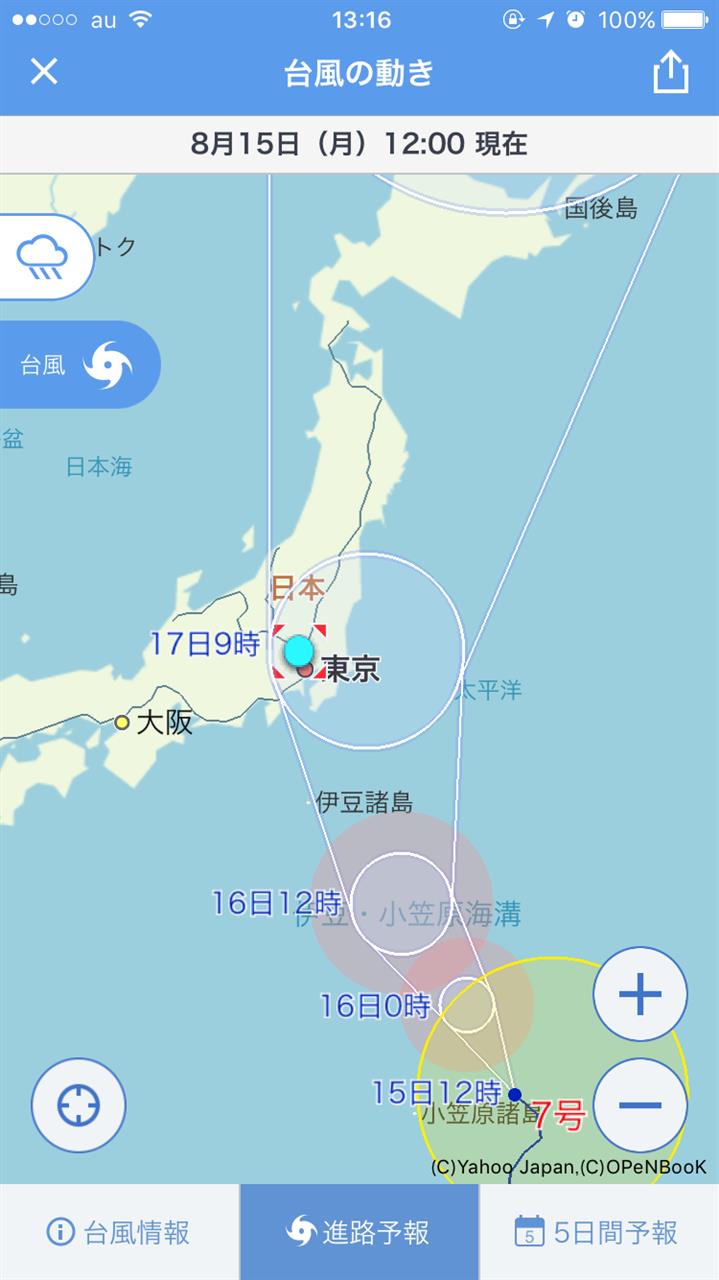The height and width of the screenshot is (1280, 719).
Task: Select the 台風 typhoon layer button
Action: coord(78,365)
